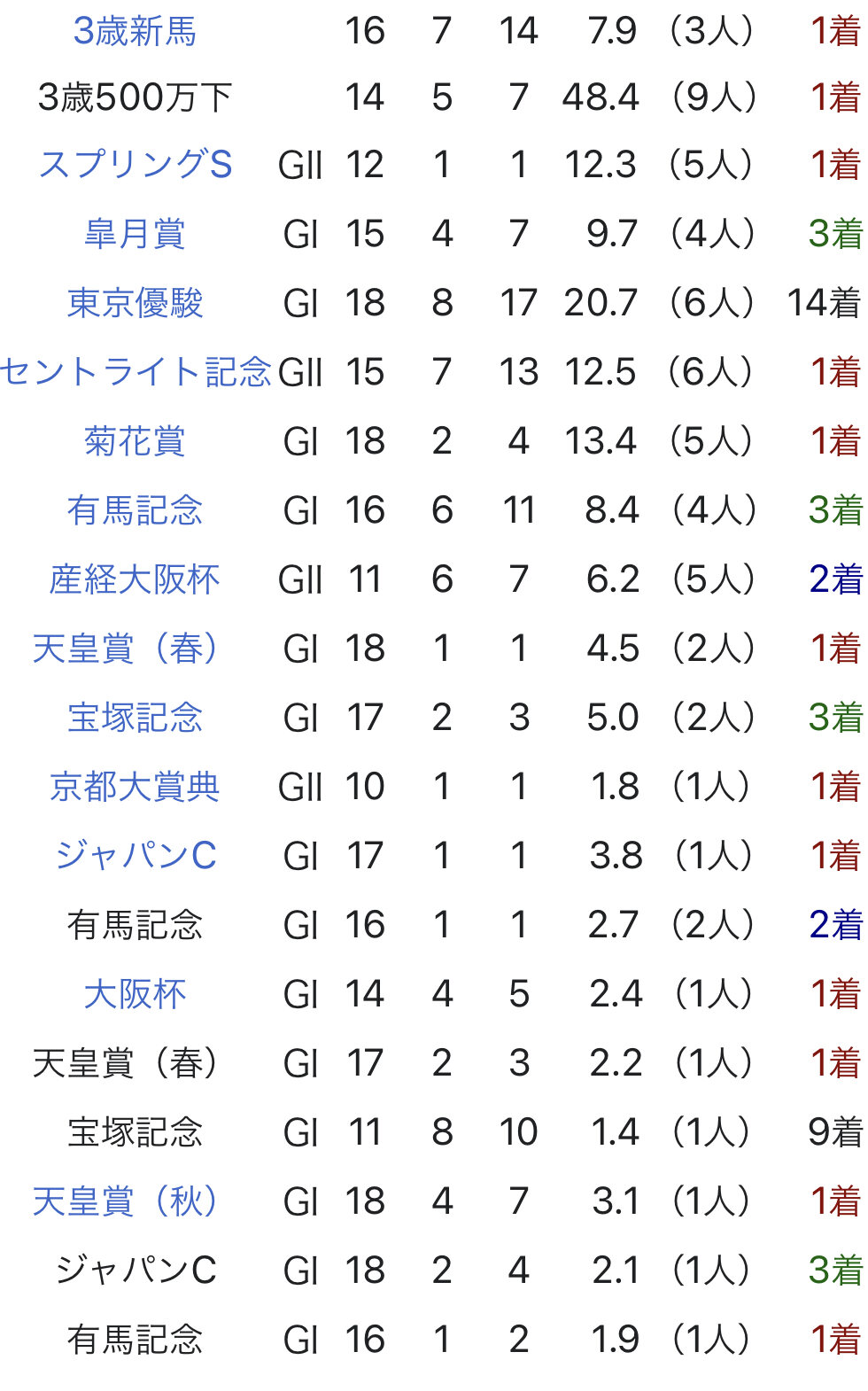Open the 京都大賞典 link
Viewport: 868px width, 1391px height.
135,787
